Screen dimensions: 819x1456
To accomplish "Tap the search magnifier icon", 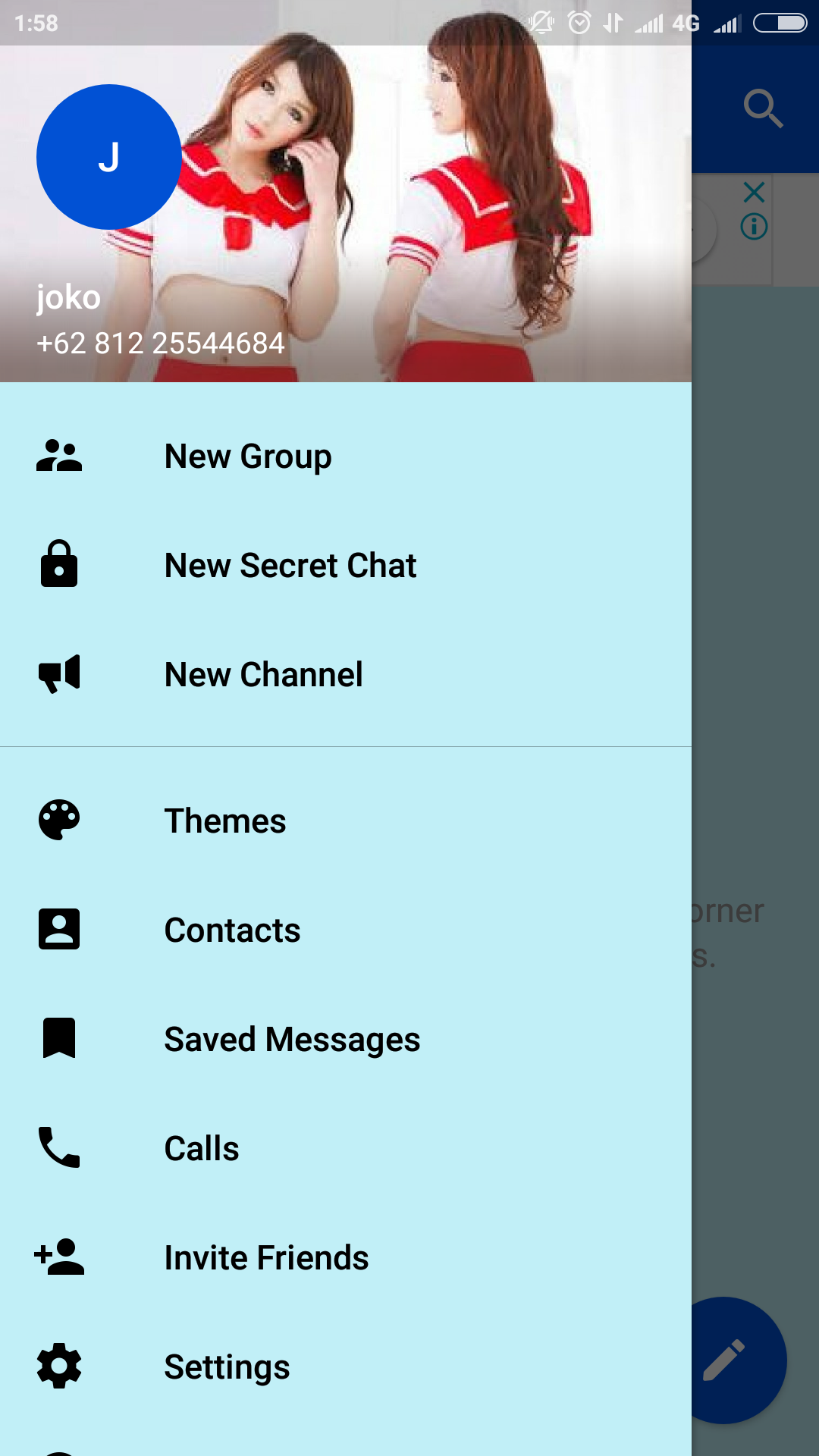I will [x=762, y=109].
